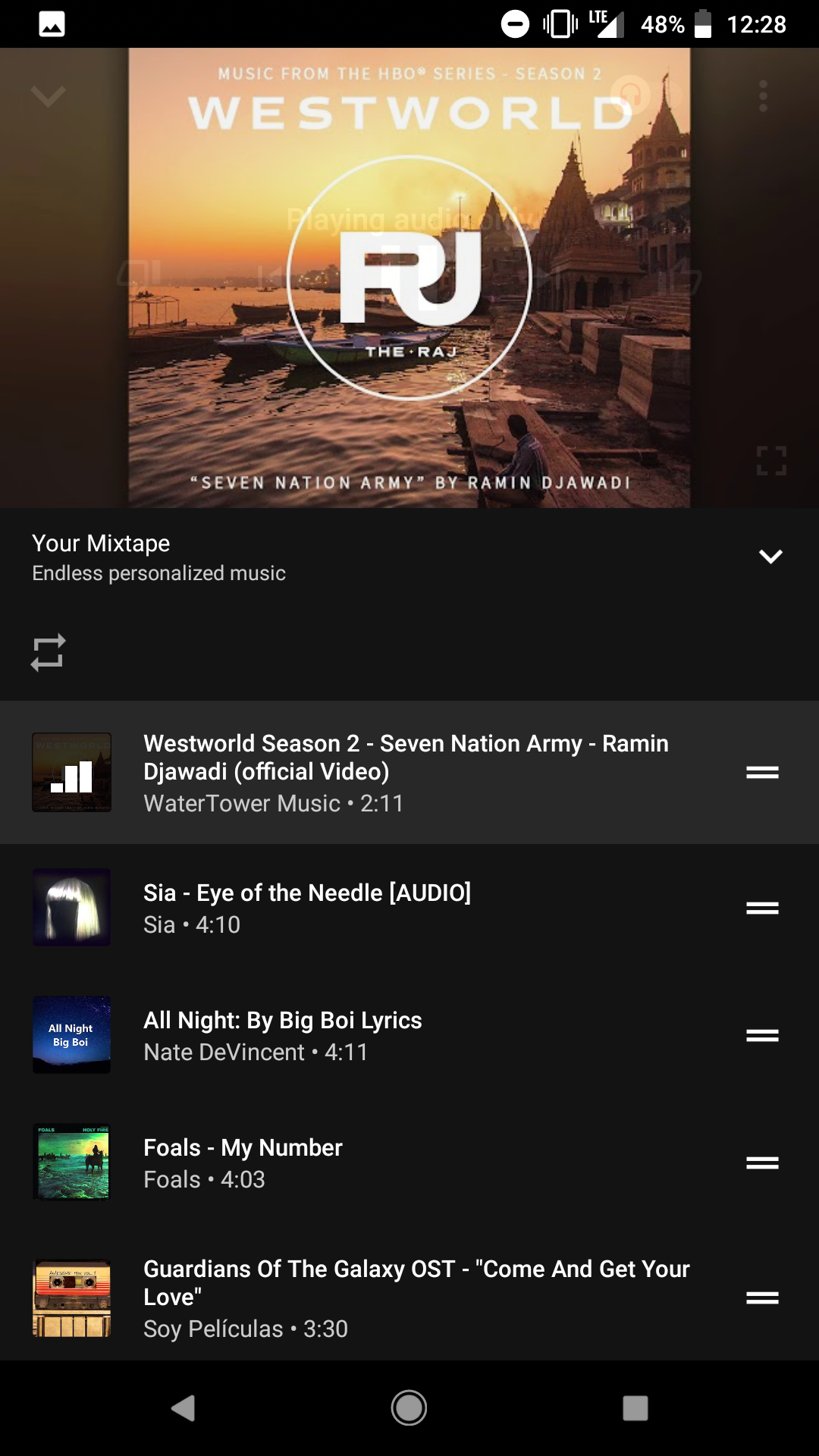Screen dimensions: 819x1456
Task: Check battery status icon in status bar
Action: pyautogui.click(x=702, y=25)
